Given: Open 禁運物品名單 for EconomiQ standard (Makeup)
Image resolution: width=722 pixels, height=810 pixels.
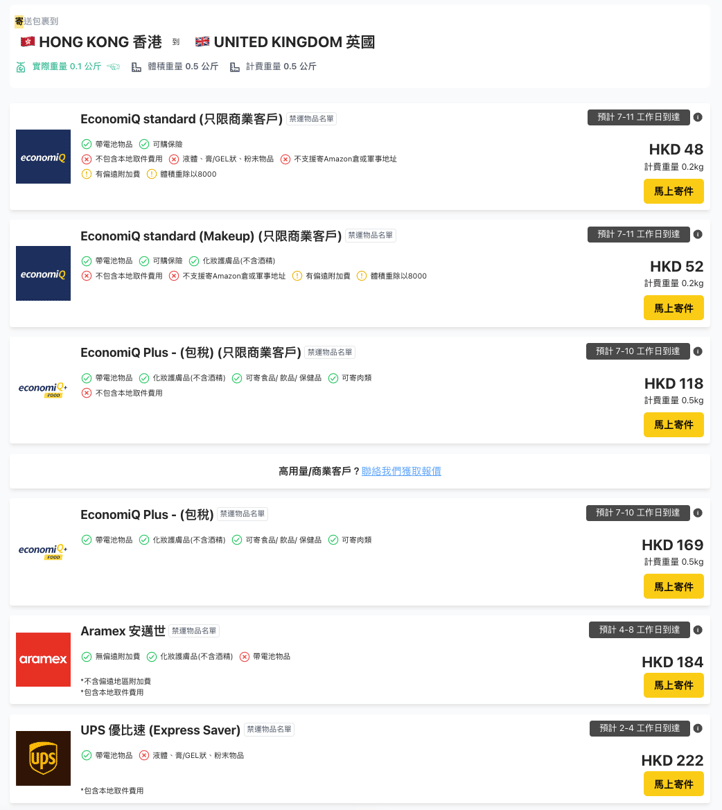Looking at the screenshot, I should (371, 236).
